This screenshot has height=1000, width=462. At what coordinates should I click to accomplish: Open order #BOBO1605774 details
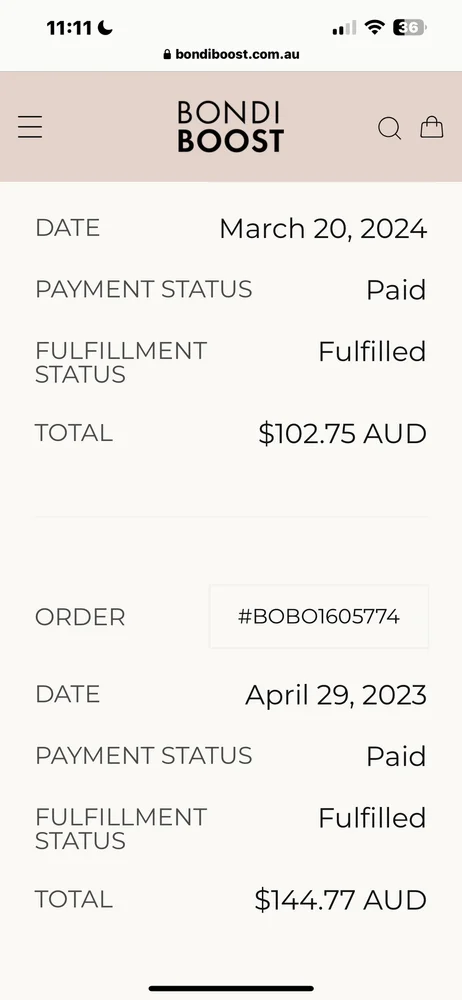[318, 617]
